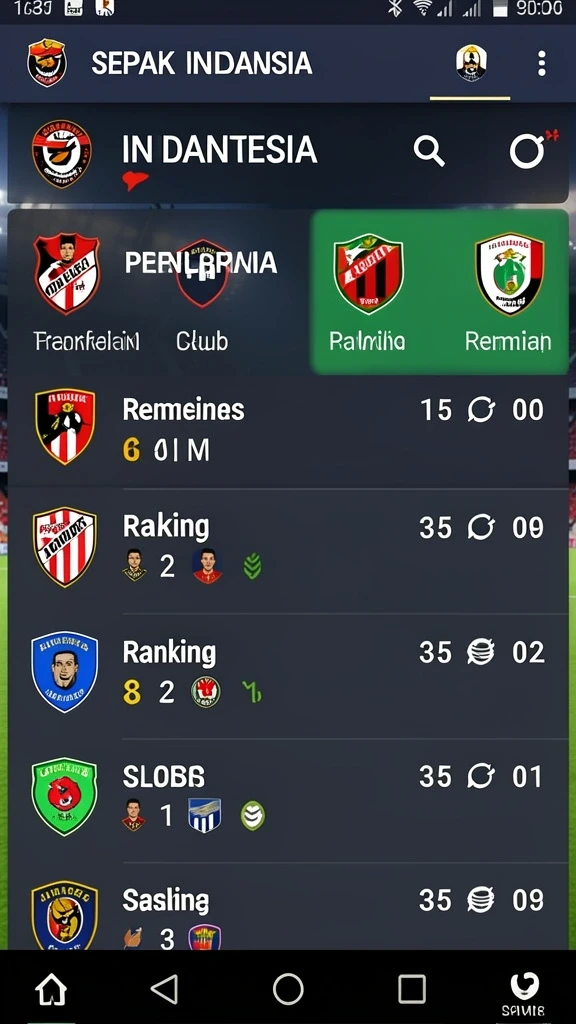This screenshot has height=1024, width=576.
Task: Open the Ranking row
Action: point(288,675)
